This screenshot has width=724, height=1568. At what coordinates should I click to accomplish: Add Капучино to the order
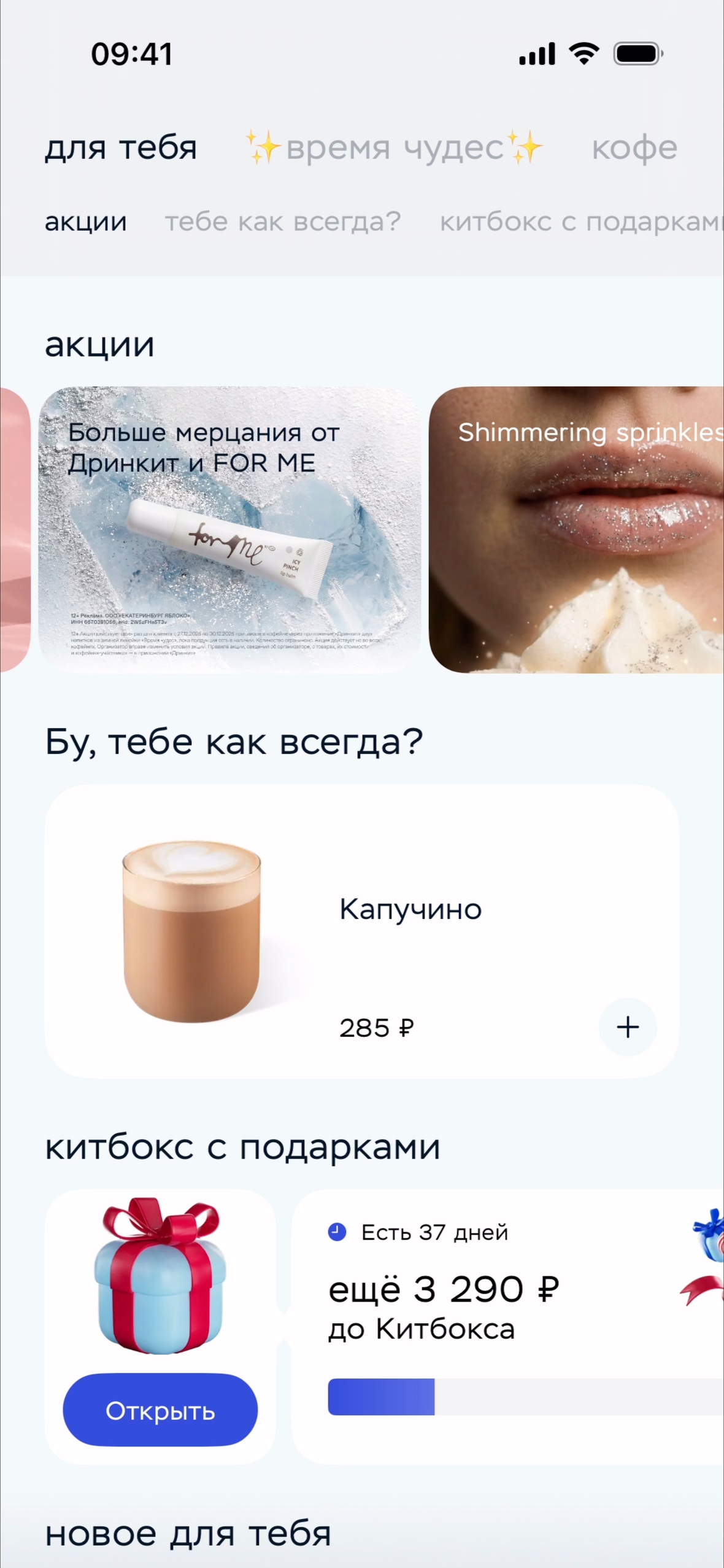point(627,1027)
